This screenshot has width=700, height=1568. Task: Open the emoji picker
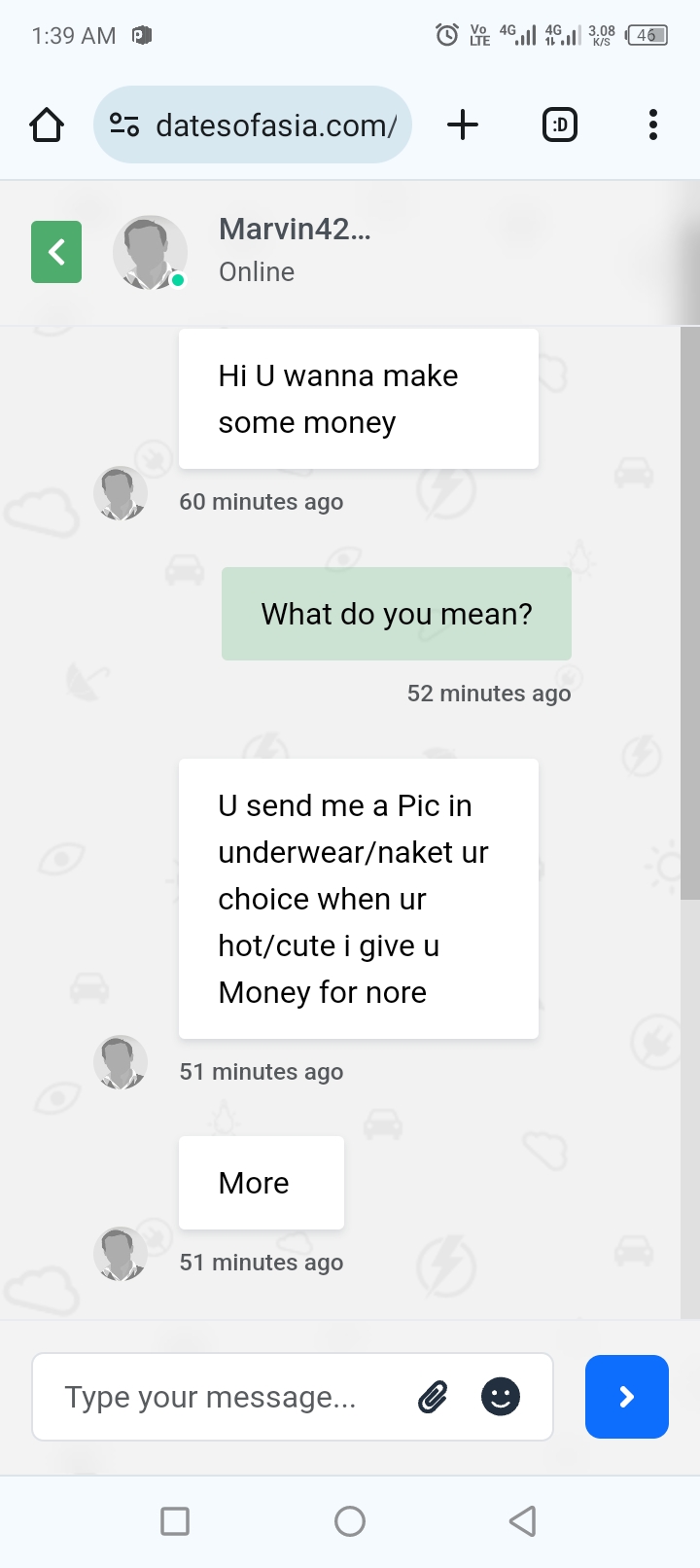tap(501, 1397)
